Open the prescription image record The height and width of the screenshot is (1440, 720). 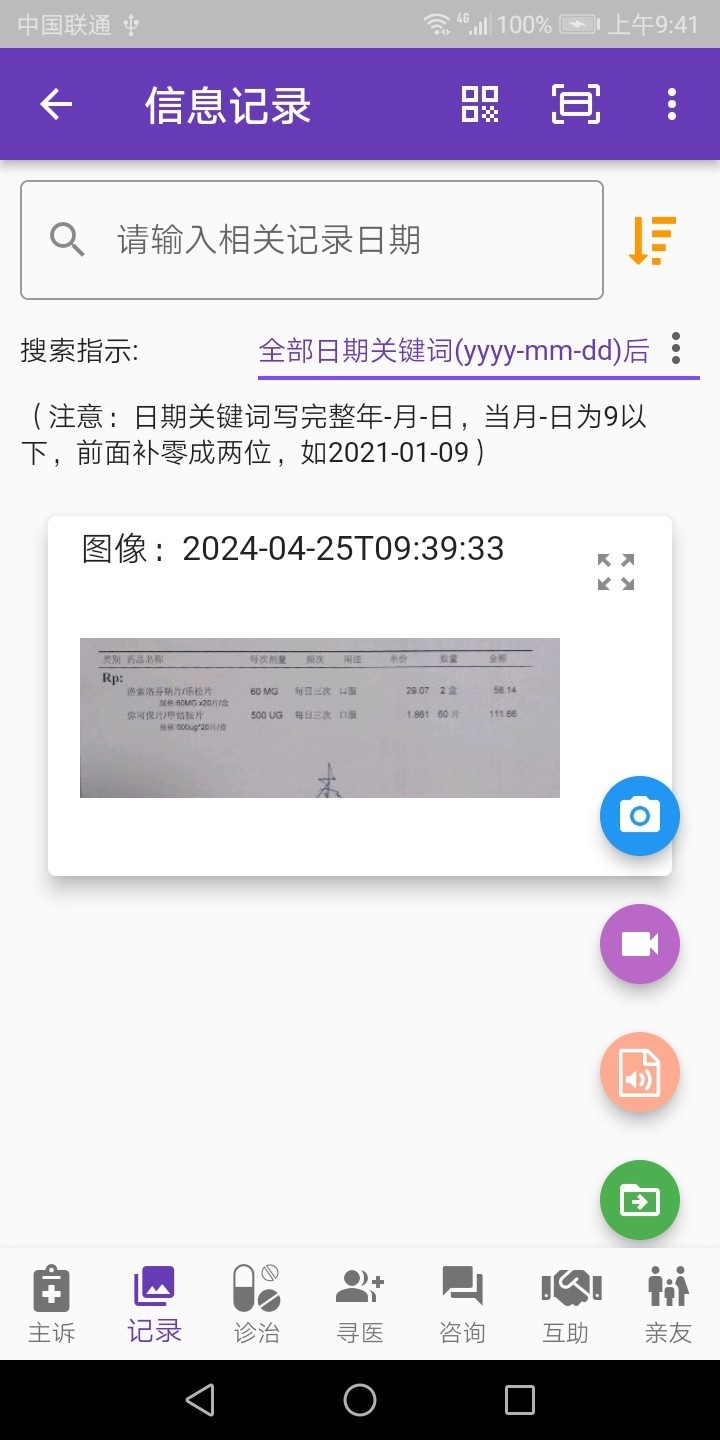[320, 717]
